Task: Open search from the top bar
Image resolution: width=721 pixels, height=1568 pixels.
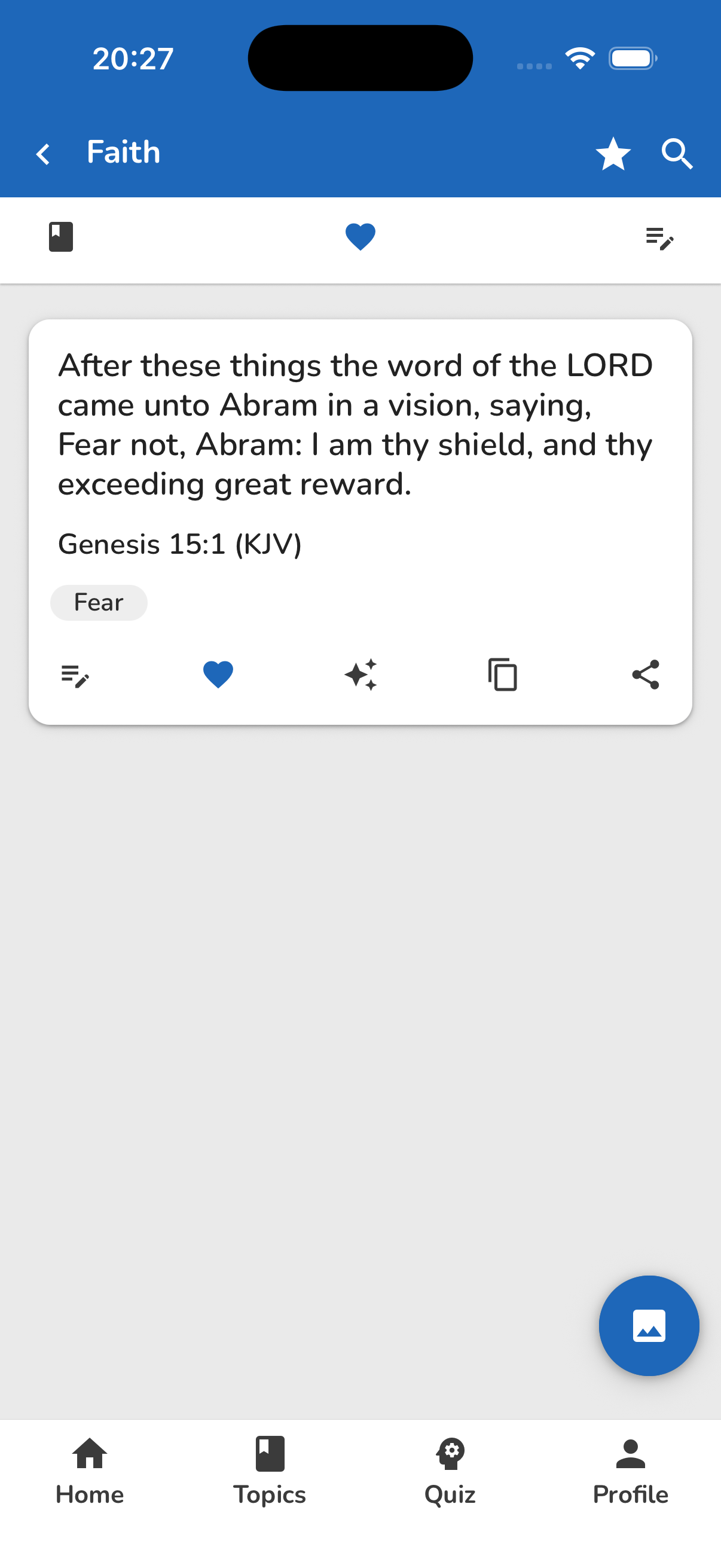Action: pos(676,153)
